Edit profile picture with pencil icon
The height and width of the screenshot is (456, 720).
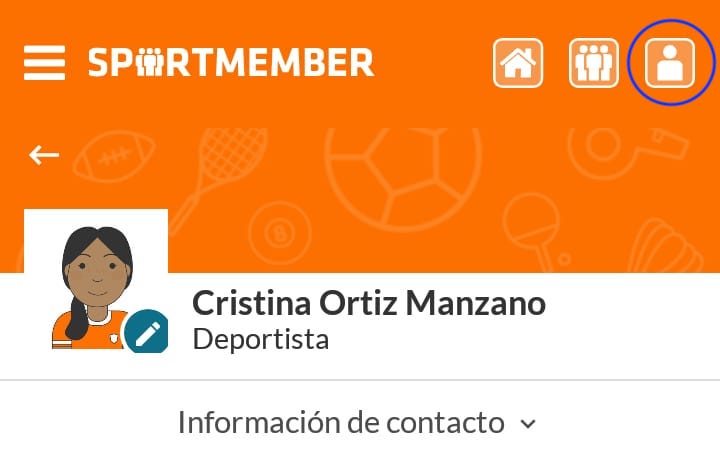coord(147,332)
